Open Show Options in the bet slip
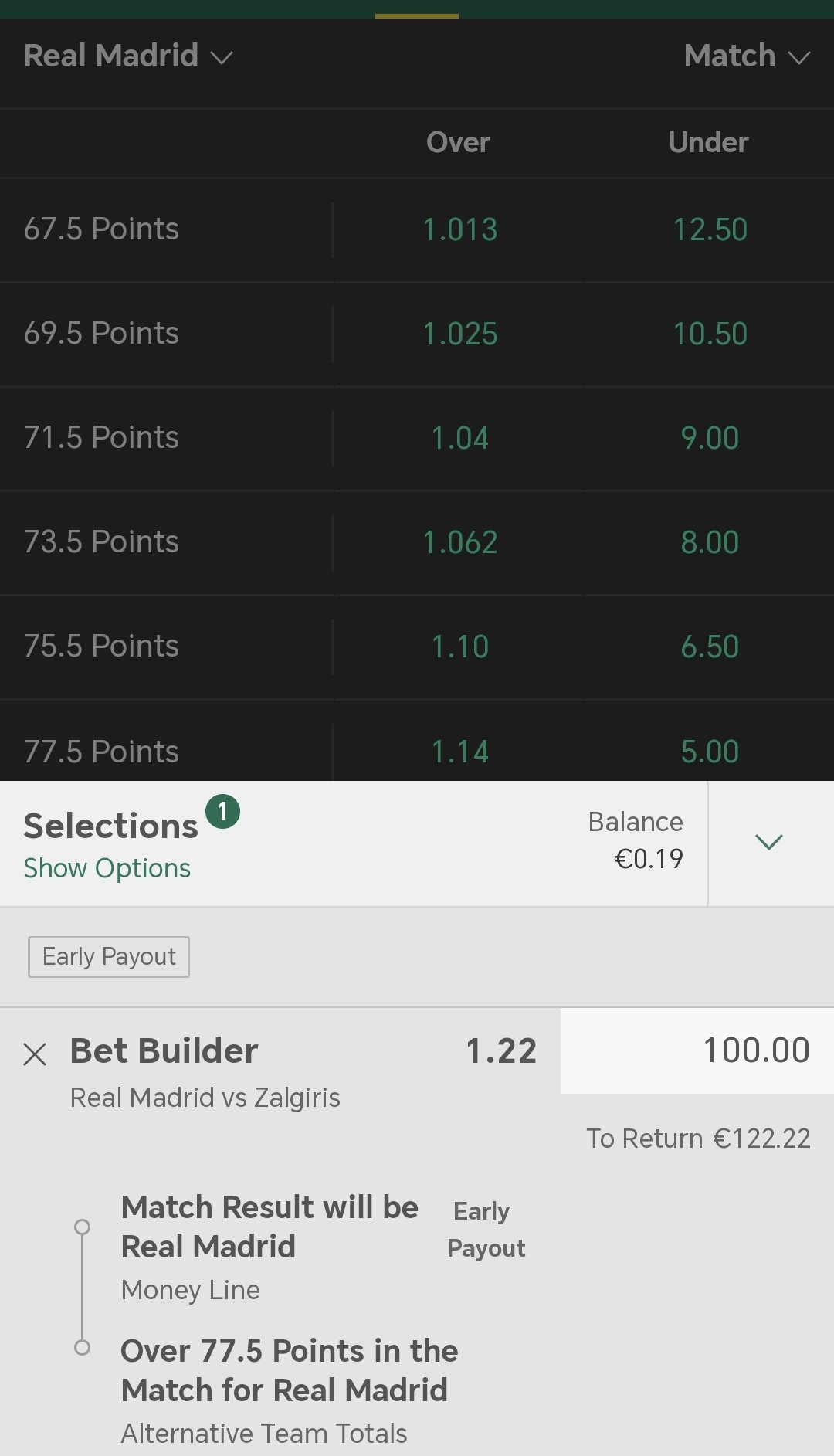Viewport: 834px width, 1456px height. click(x=107, y=868)
